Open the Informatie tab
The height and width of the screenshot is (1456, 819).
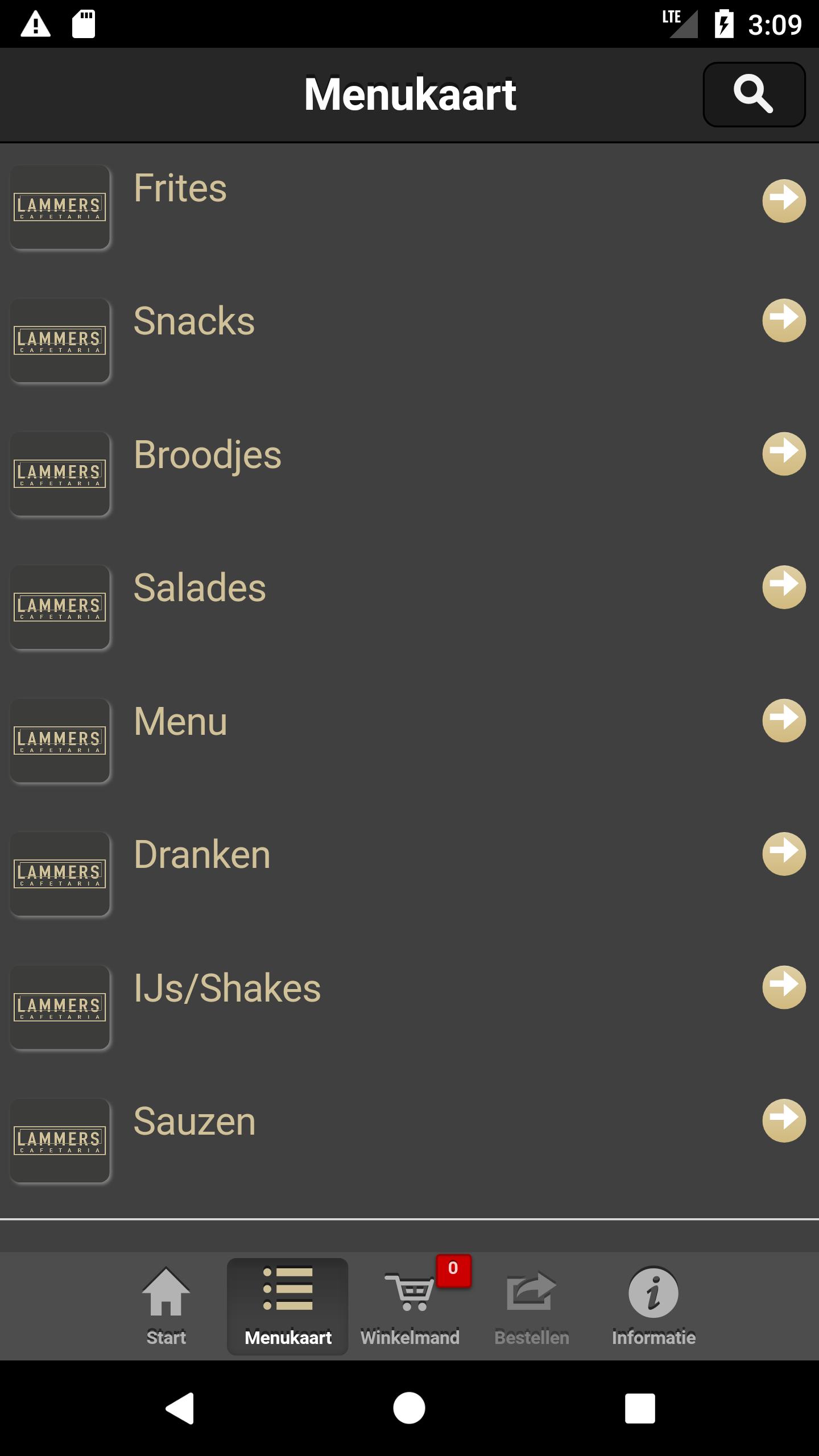[x=653, y=1306]
